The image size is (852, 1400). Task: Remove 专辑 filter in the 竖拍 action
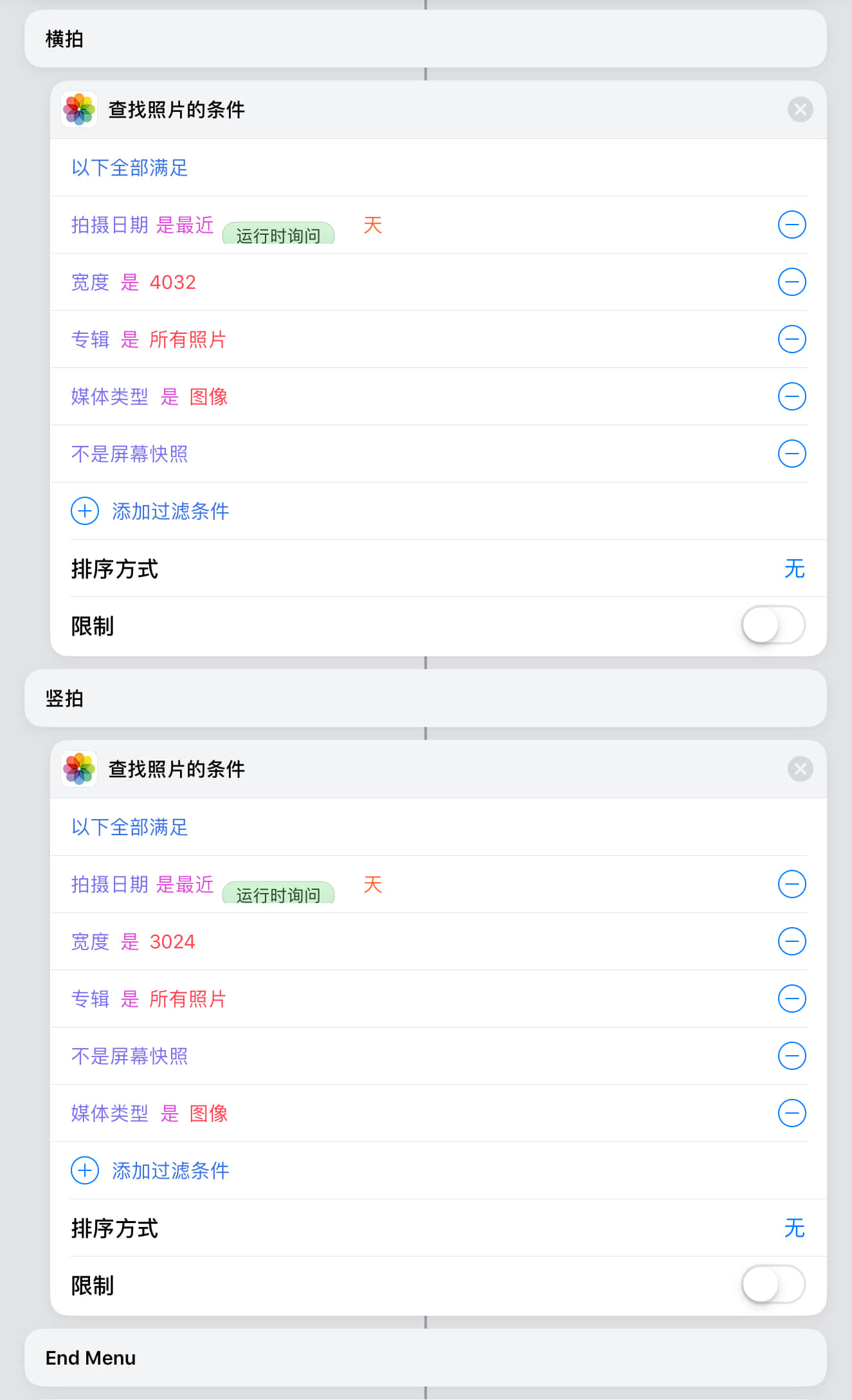792,999
